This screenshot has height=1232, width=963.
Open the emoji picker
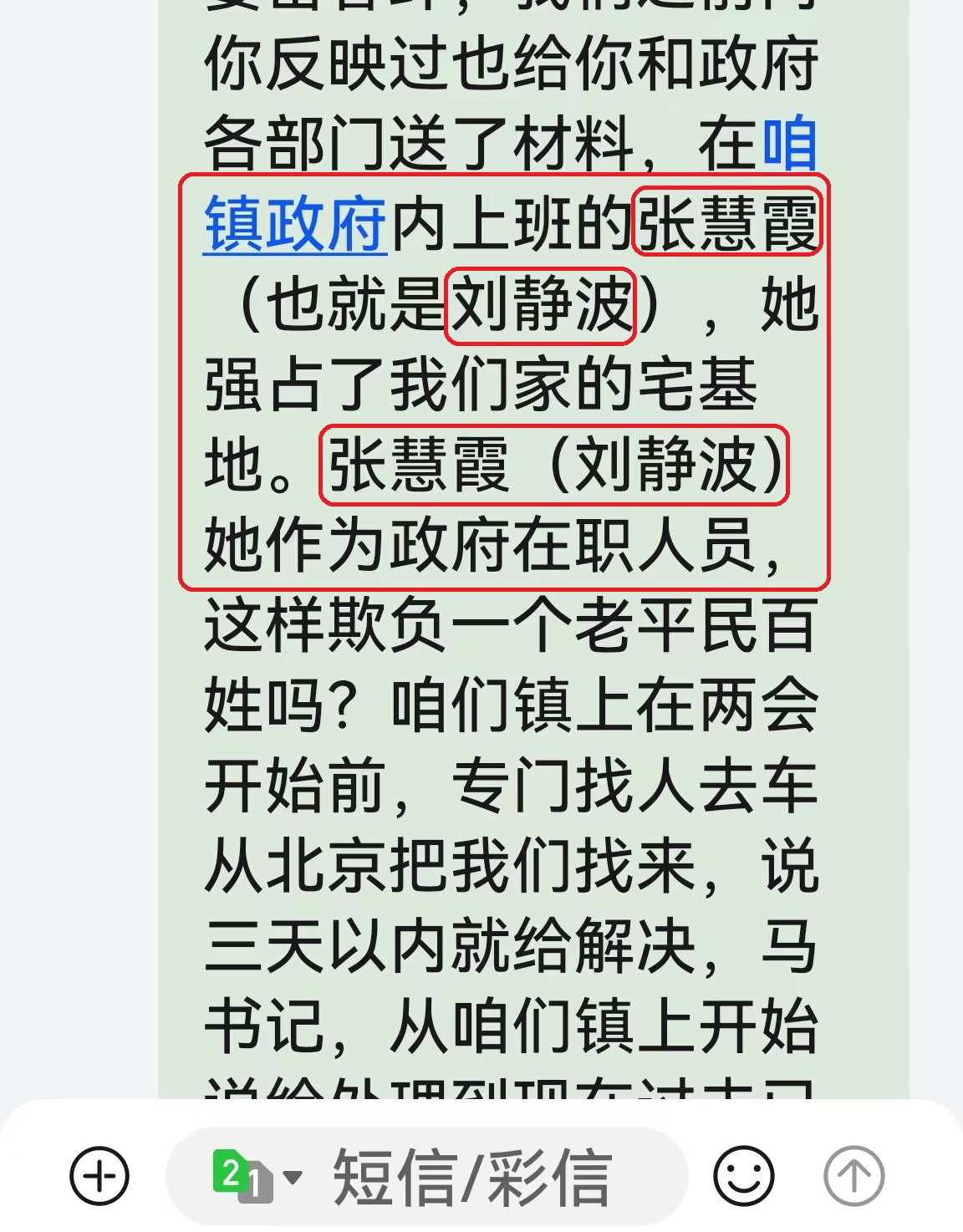[743, 1177]
